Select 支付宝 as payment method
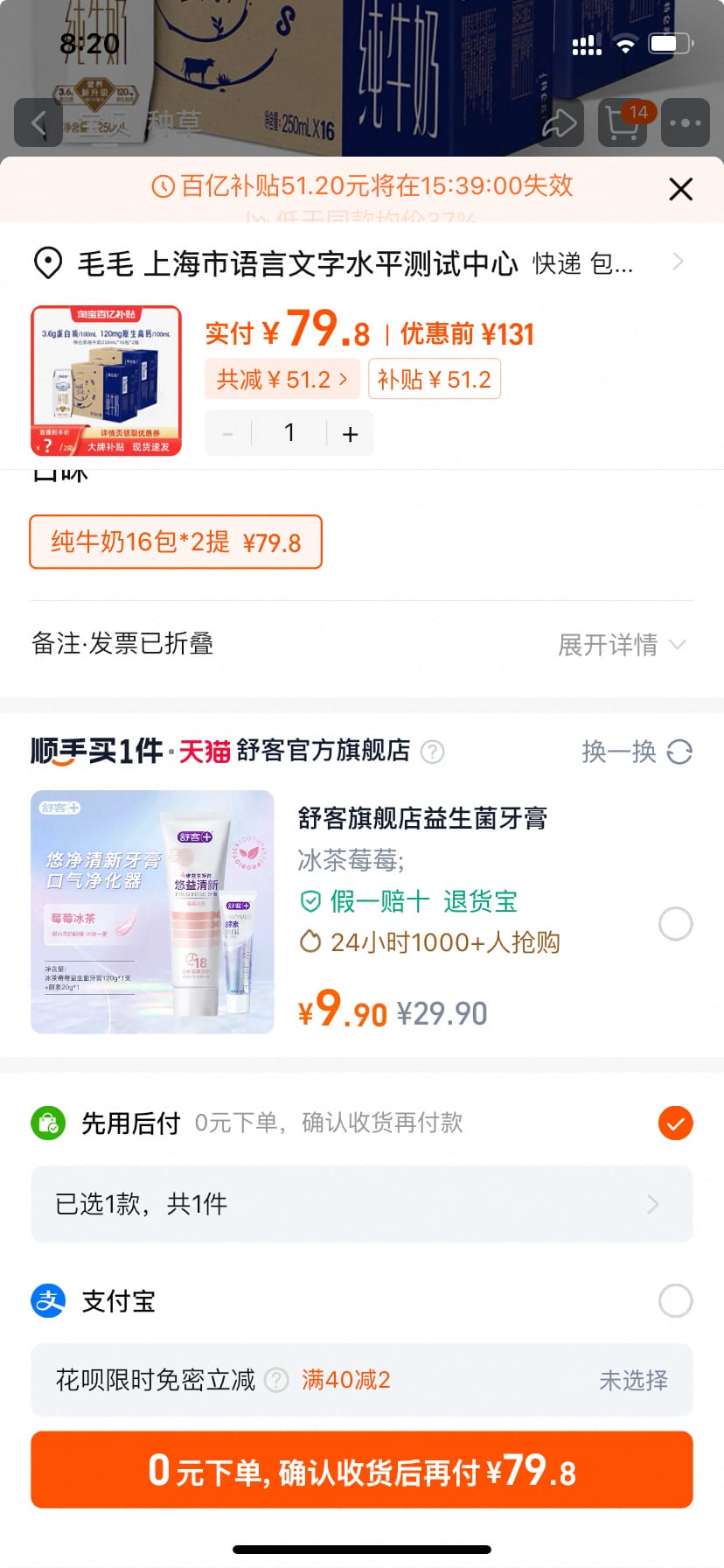This screenshot has width=724, height=1568. 675,1301
